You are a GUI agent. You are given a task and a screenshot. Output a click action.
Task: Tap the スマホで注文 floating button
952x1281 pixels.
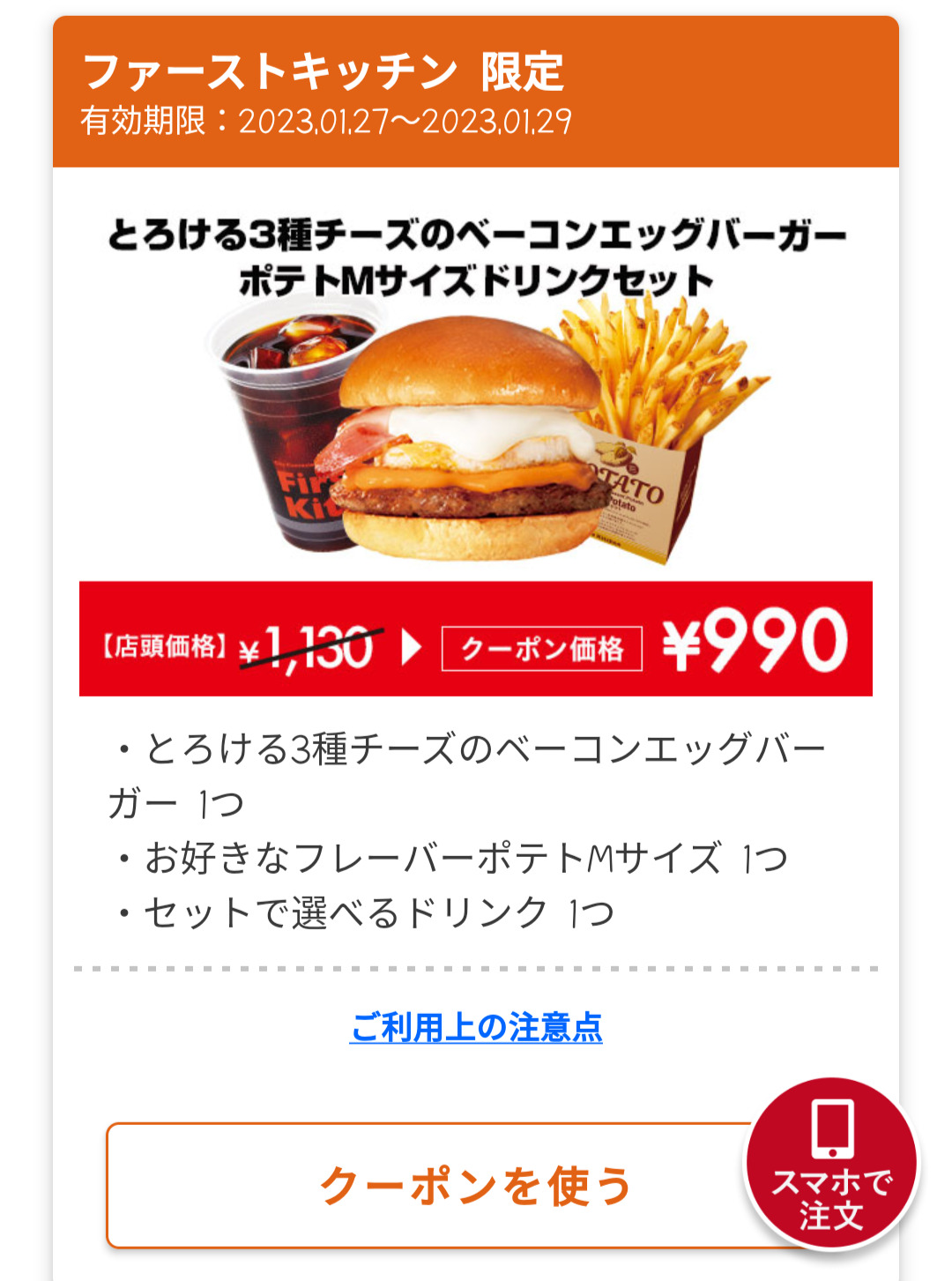(831, 1163)
